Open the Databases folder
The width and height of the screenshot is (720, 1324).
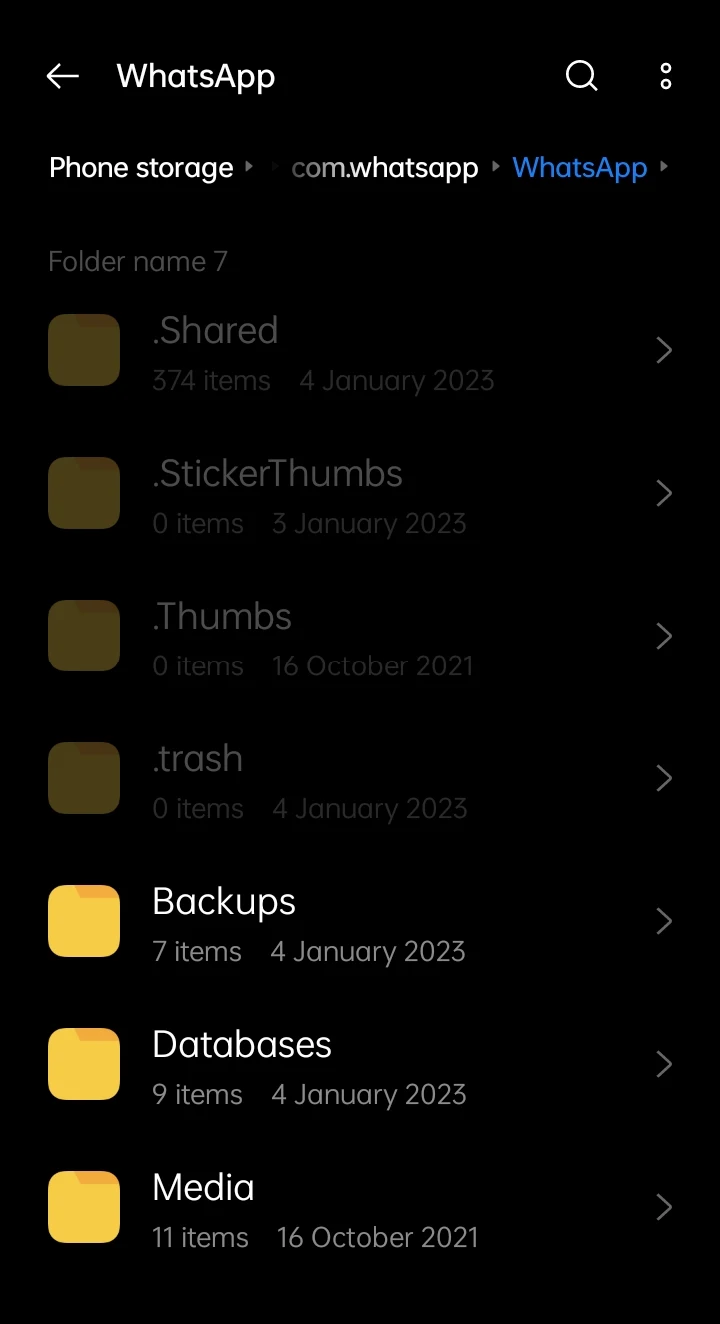point(360,1065)
